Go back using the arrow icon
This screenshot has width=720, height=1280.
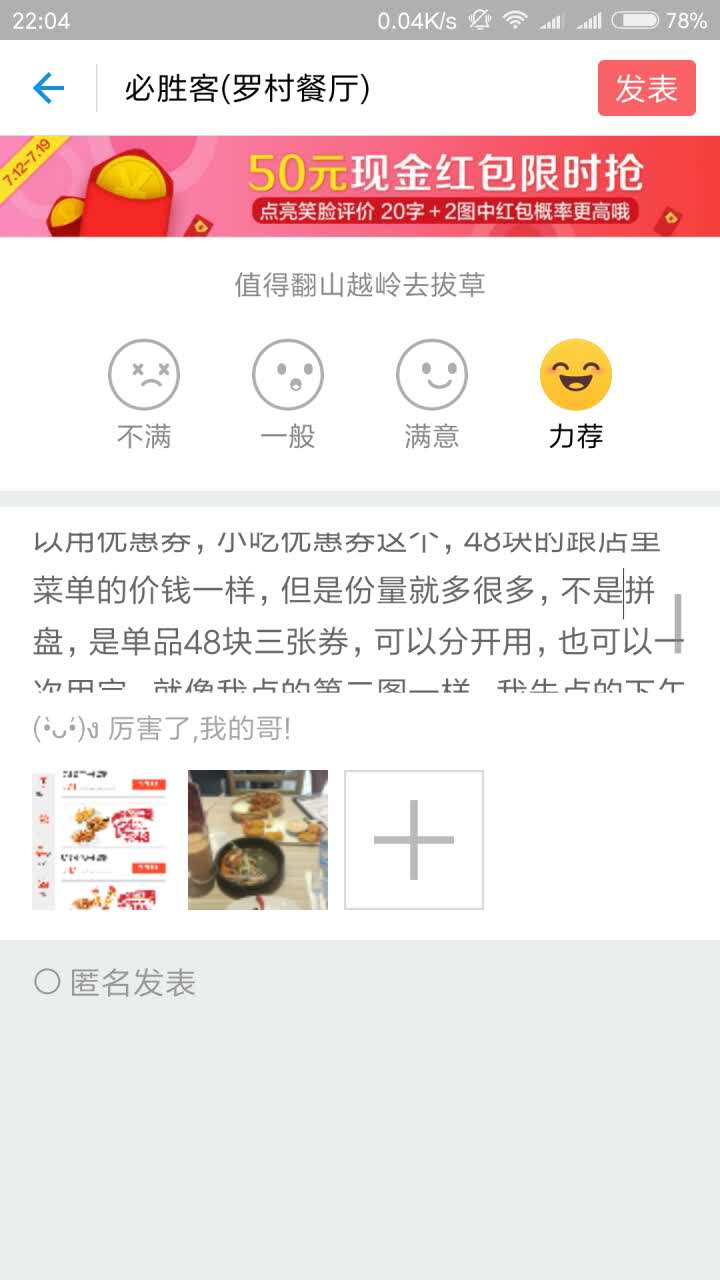coord(48,89)
